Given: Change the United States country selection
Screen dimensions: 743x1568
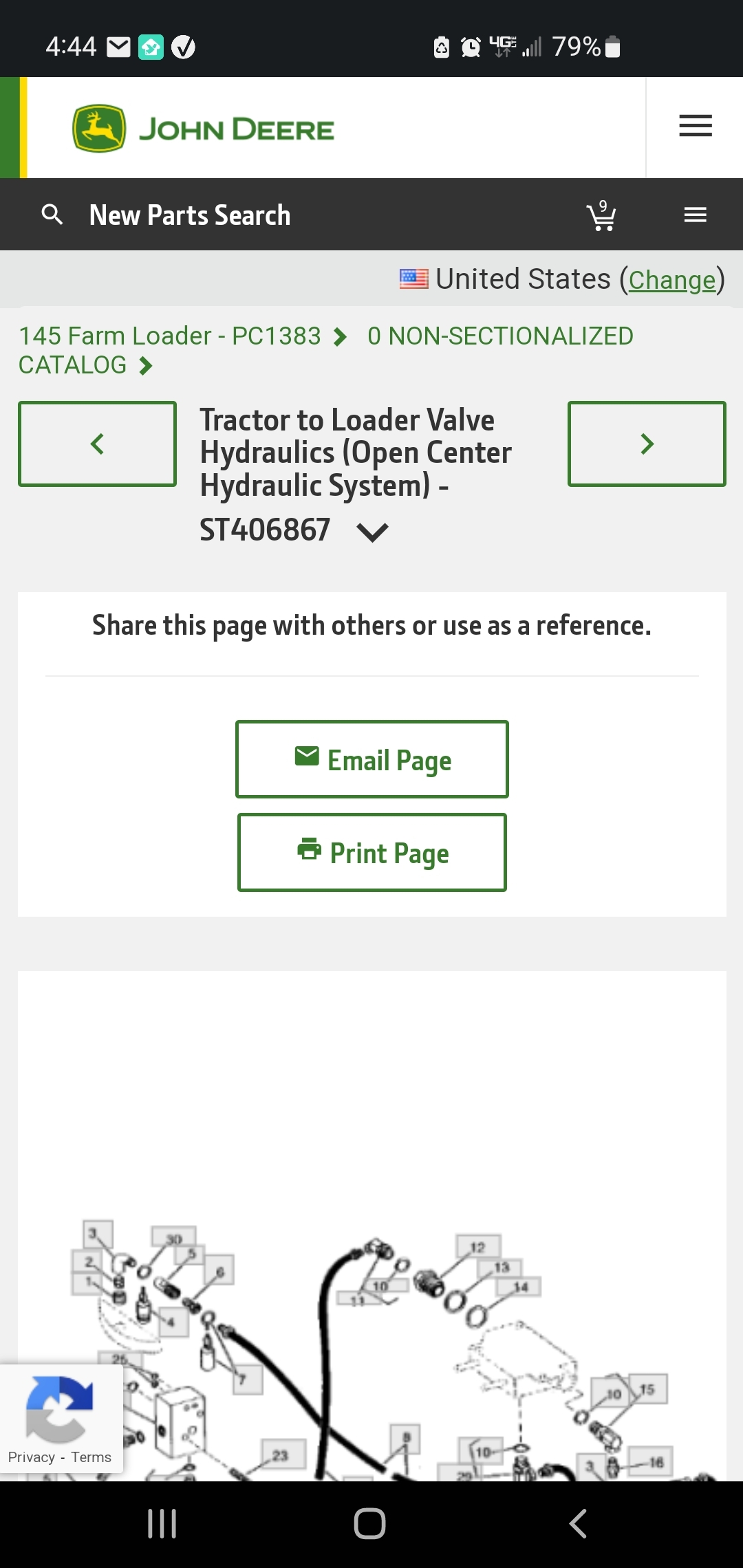Looking at the screenshot, I should click(672, 280).
